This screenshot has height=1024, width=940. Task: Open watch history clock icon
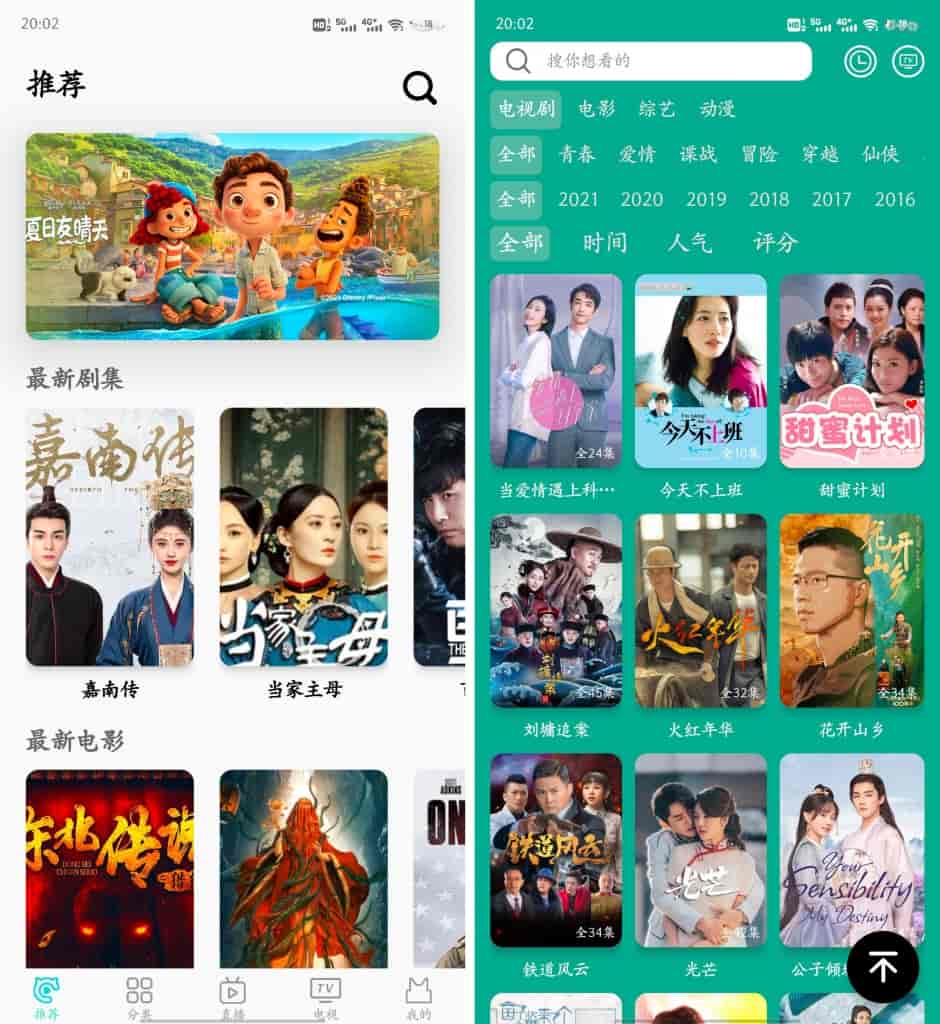pos(860,62)
